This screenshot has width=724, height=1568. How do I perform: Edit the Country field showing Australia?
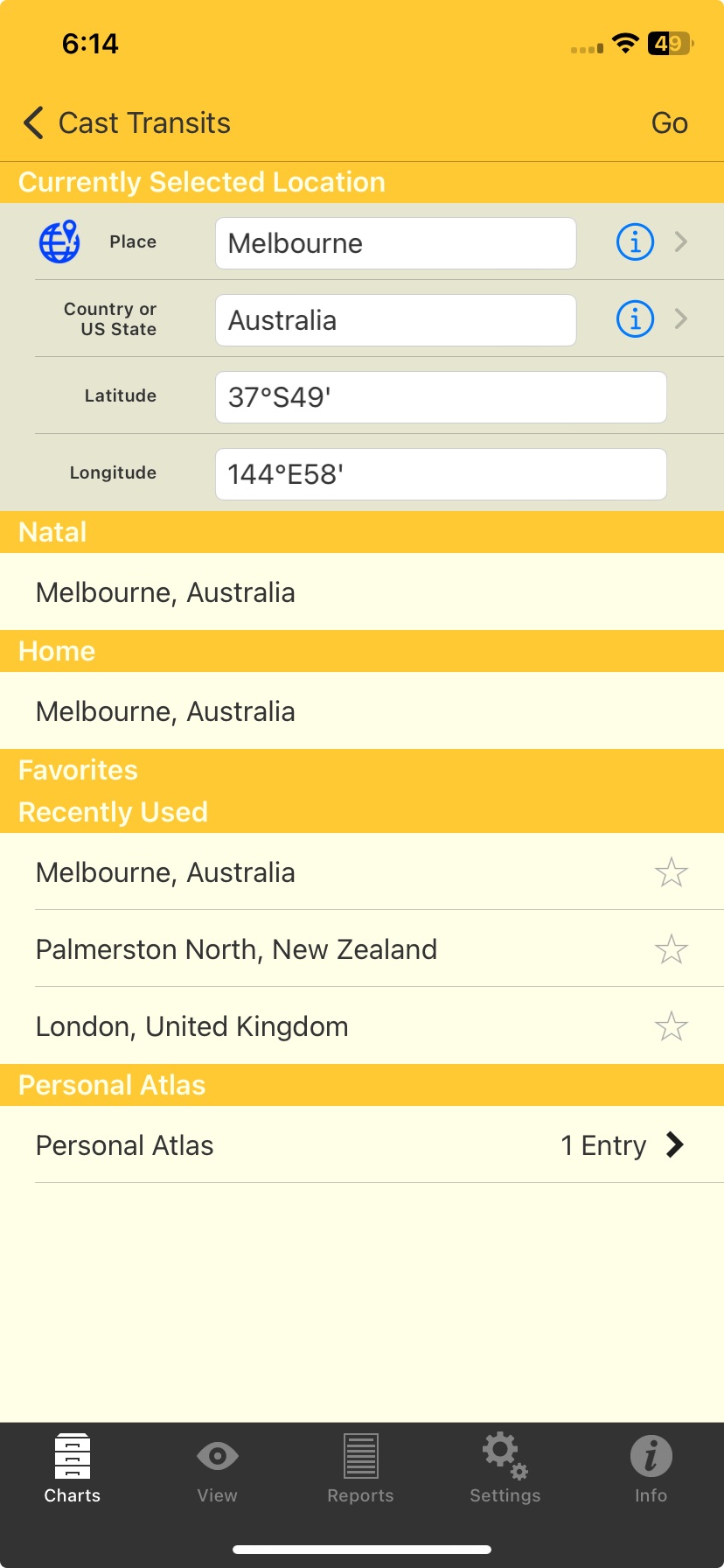395,320
